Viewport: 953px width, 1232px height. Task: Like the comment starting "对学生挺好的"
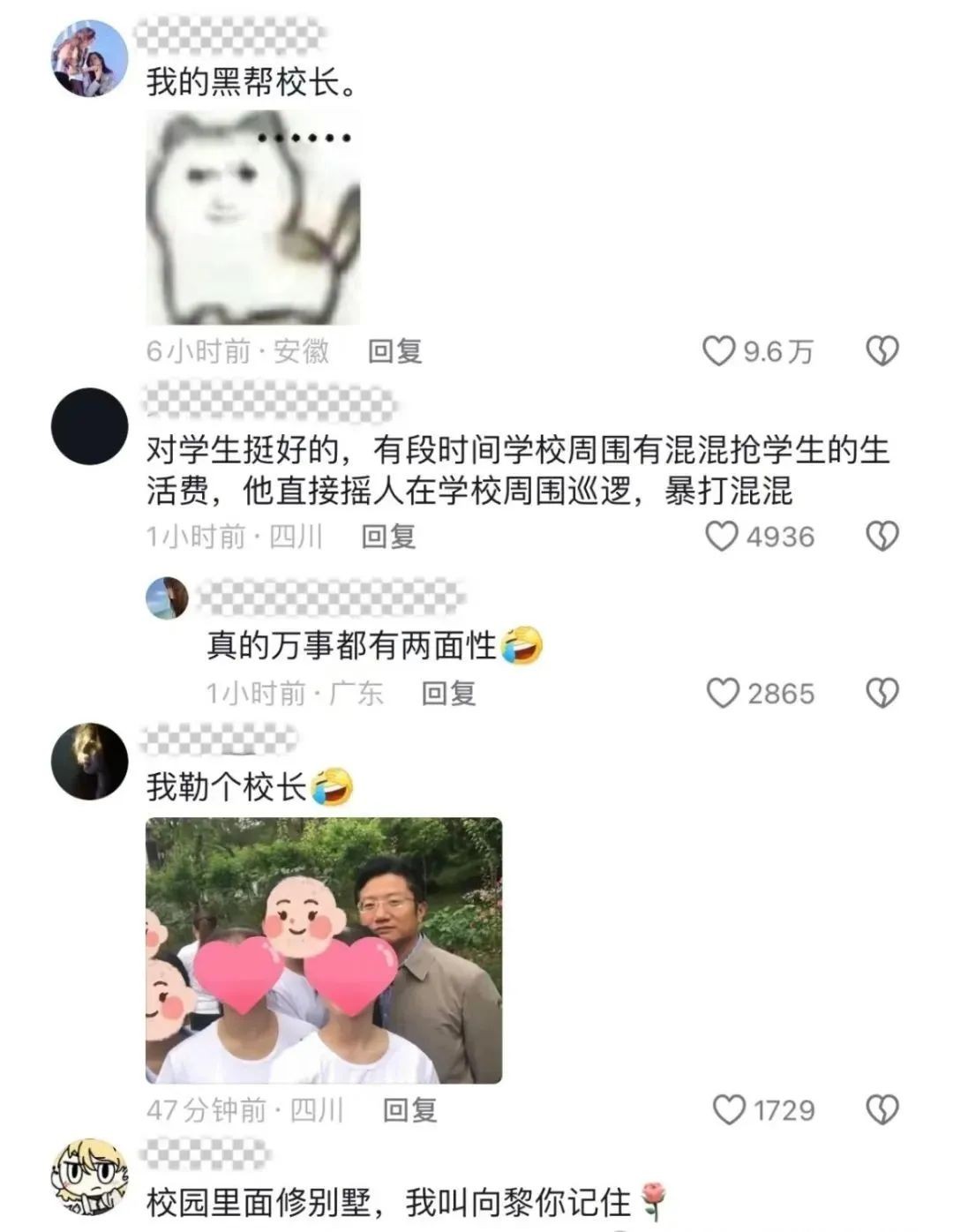click(x=722, y=536)
